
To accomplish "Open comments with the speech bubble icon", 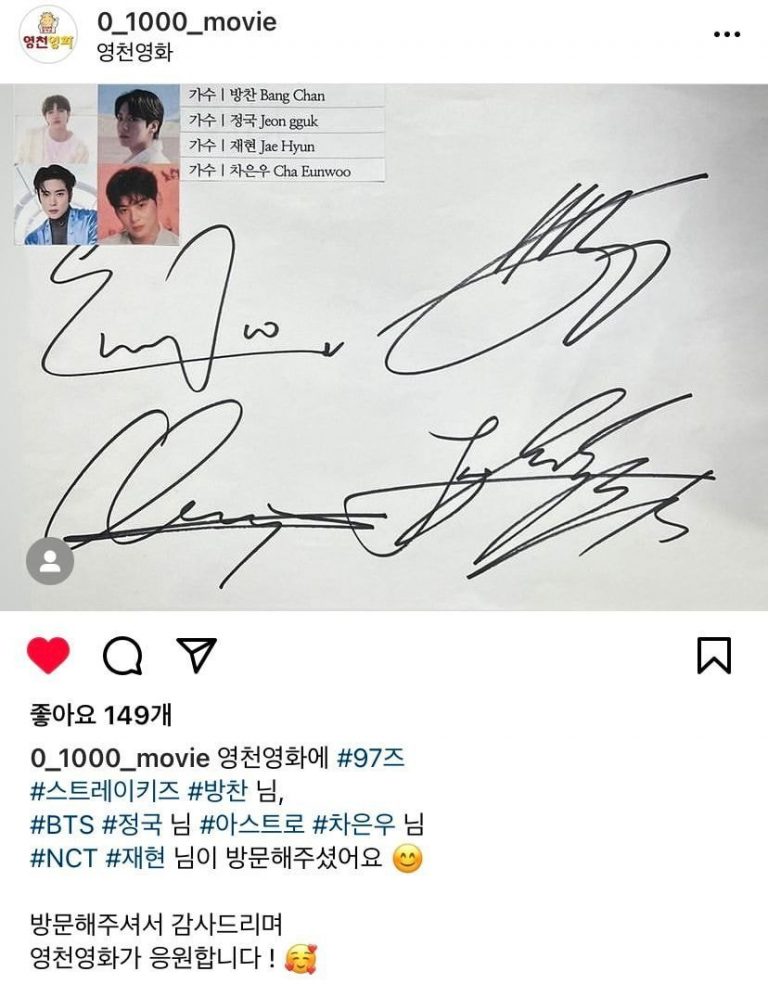I will point(122,656).
